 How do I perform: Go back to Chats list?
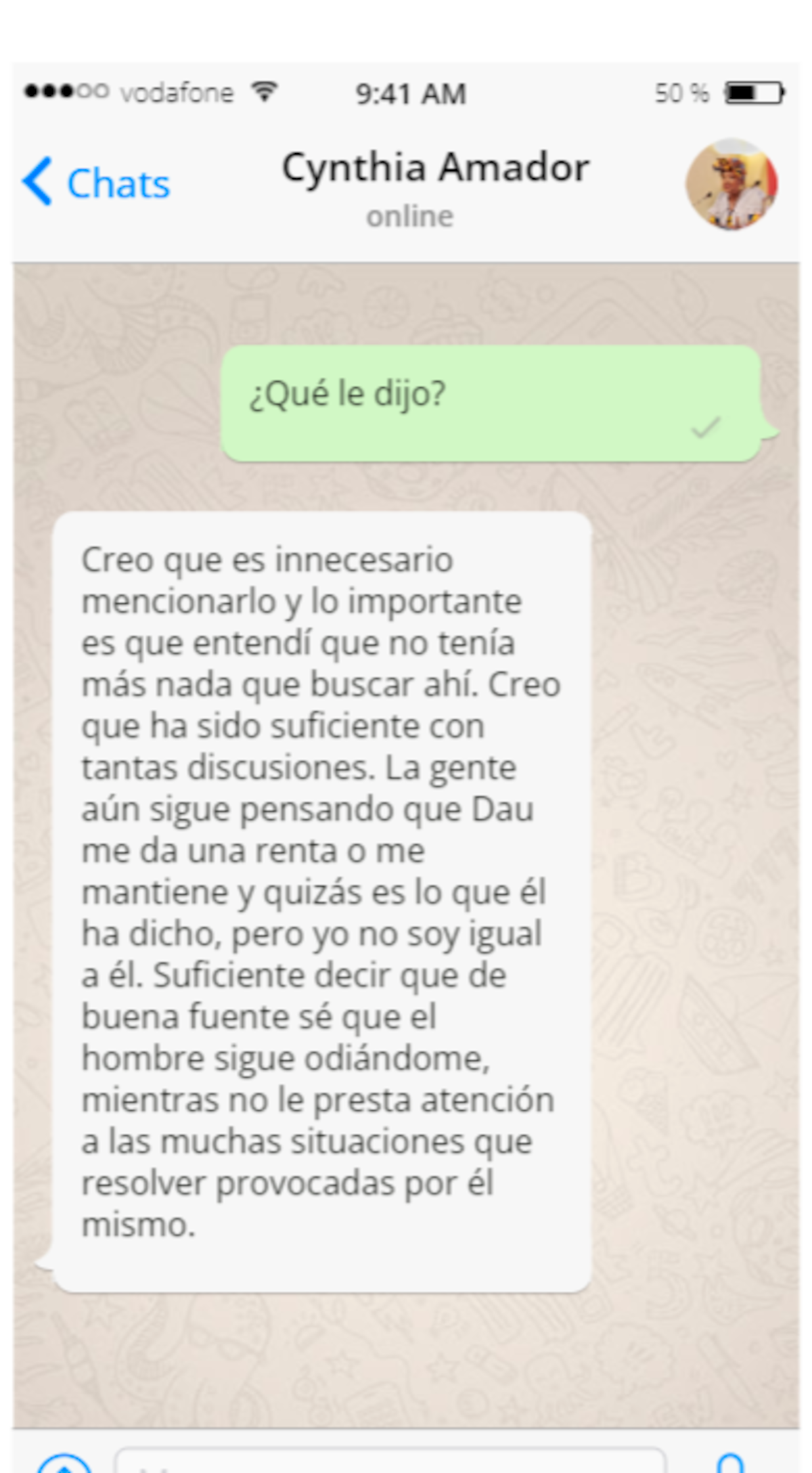96,183
